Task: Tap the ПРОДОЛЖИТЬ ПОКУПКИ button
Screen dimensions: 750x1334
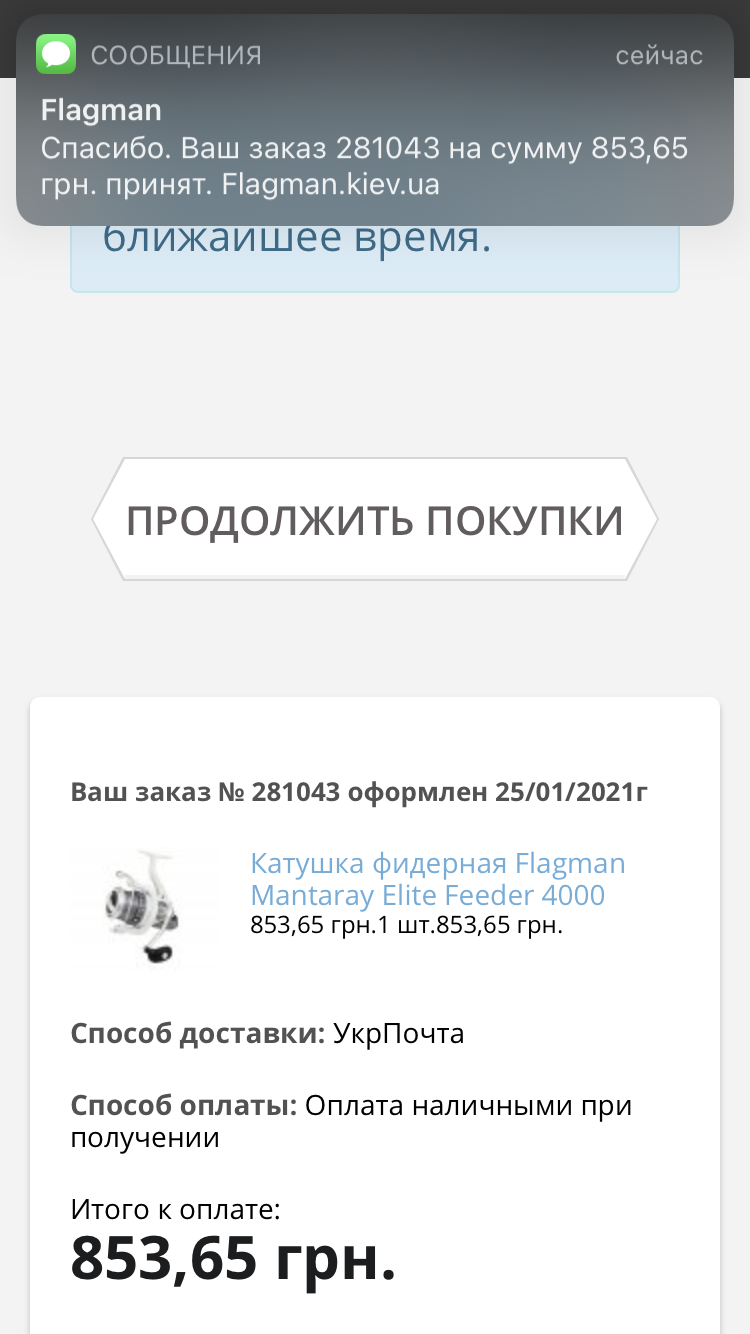Action: (x=375, y=519)
